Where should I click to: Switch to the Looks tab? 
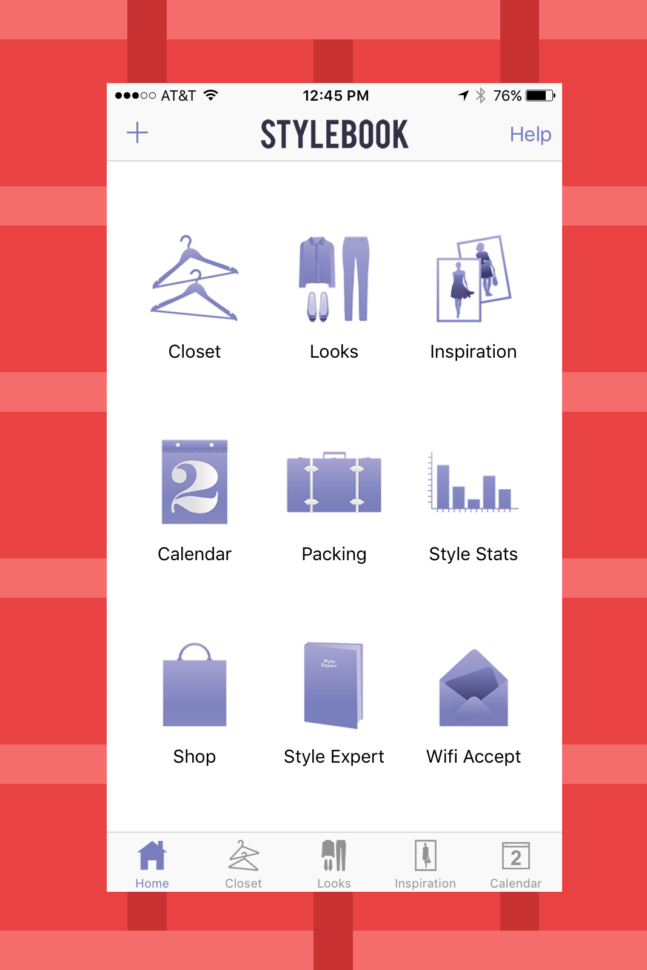click(x=334, y=864)
